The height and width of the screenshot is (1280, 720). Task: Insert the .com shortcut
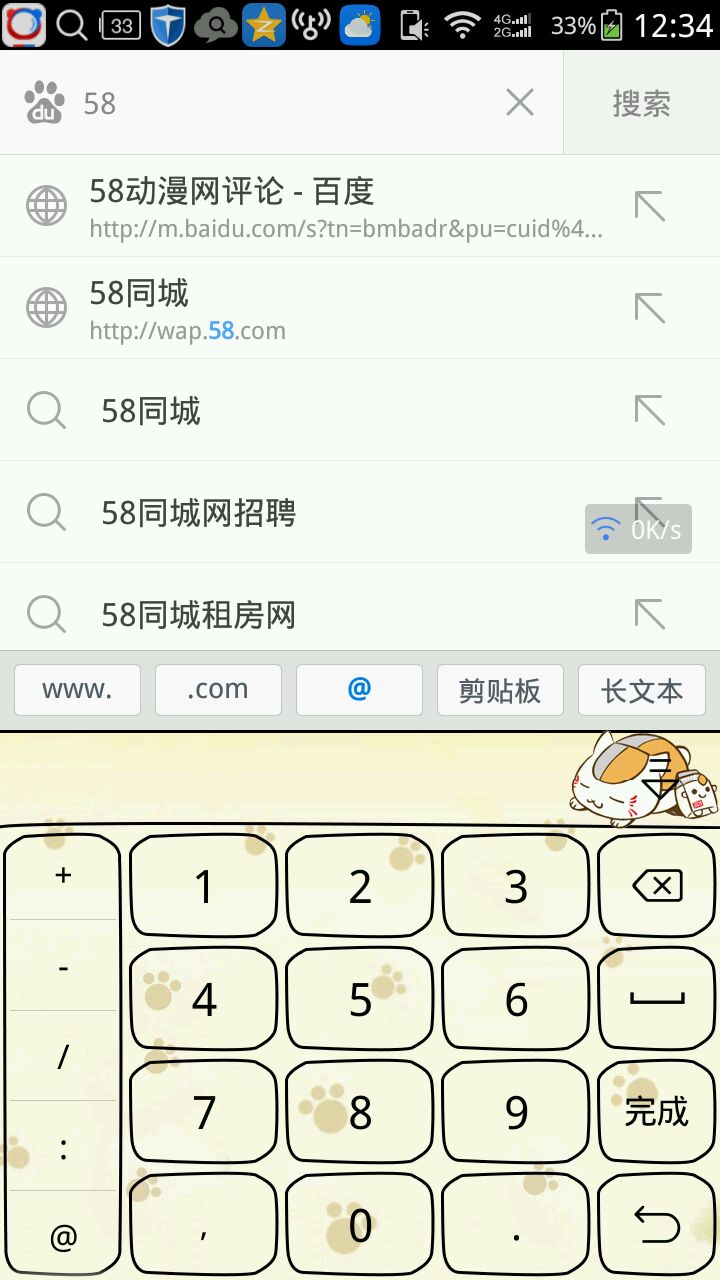point(218,690)
